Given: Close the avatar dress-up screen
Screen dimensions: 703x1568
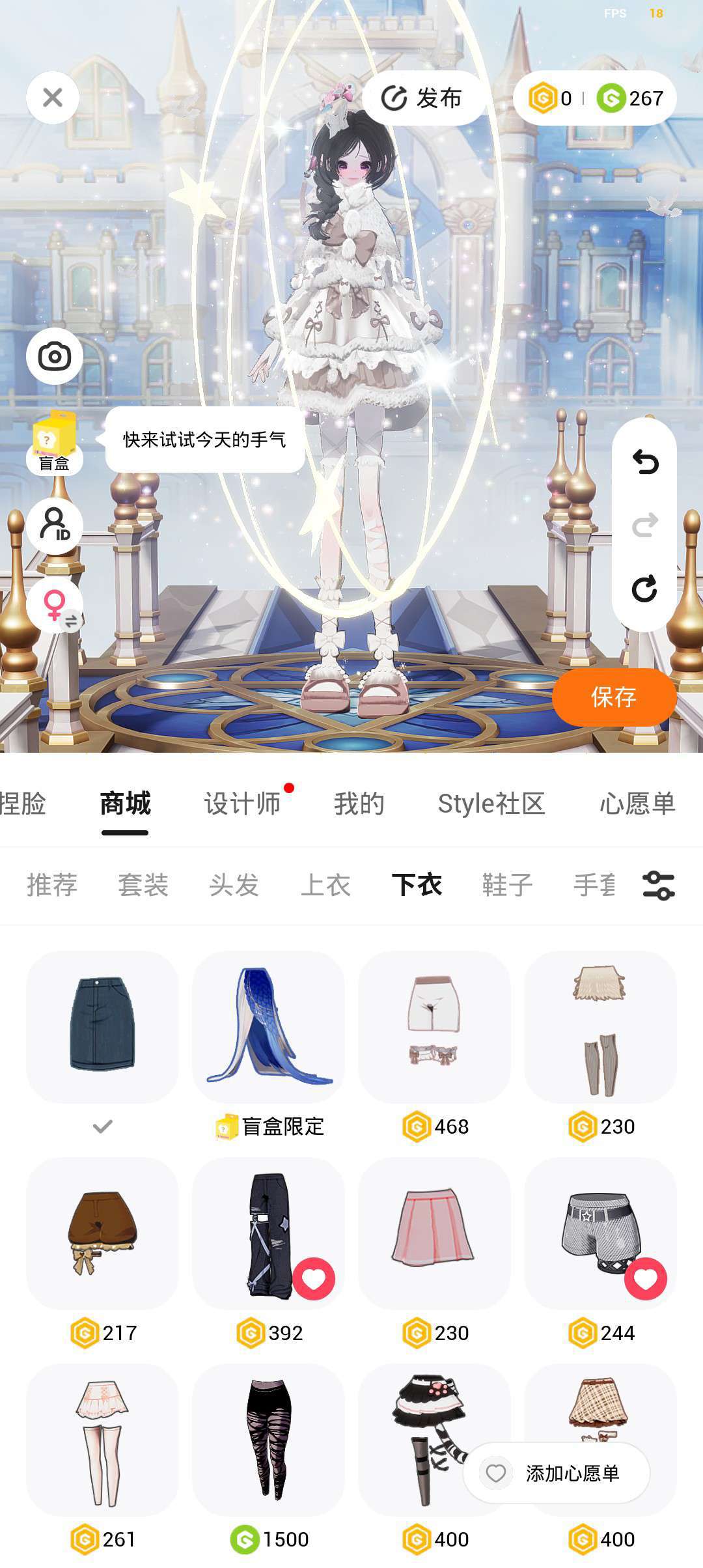Looking at the screenshot, I should 53,98.
